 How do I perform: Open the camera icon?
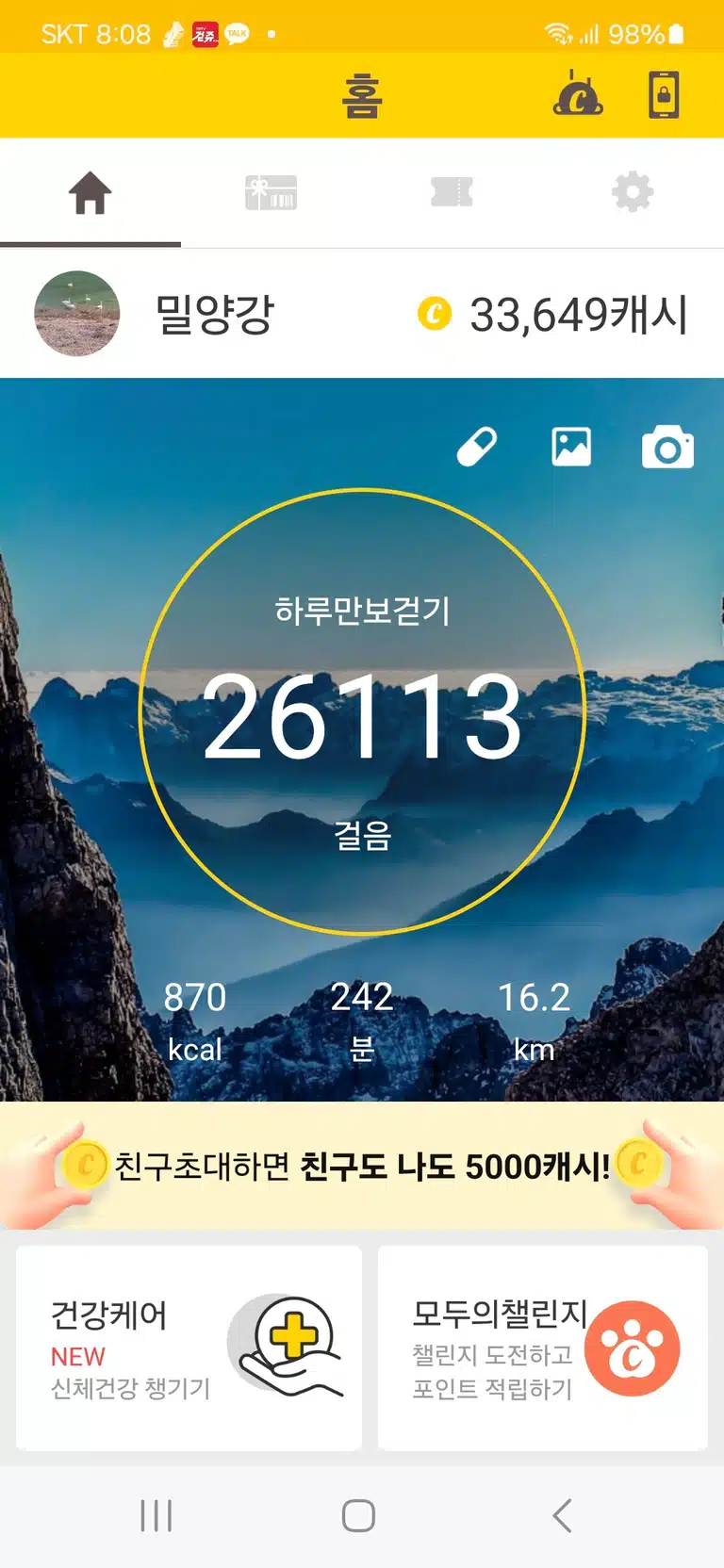coord(667,447)
